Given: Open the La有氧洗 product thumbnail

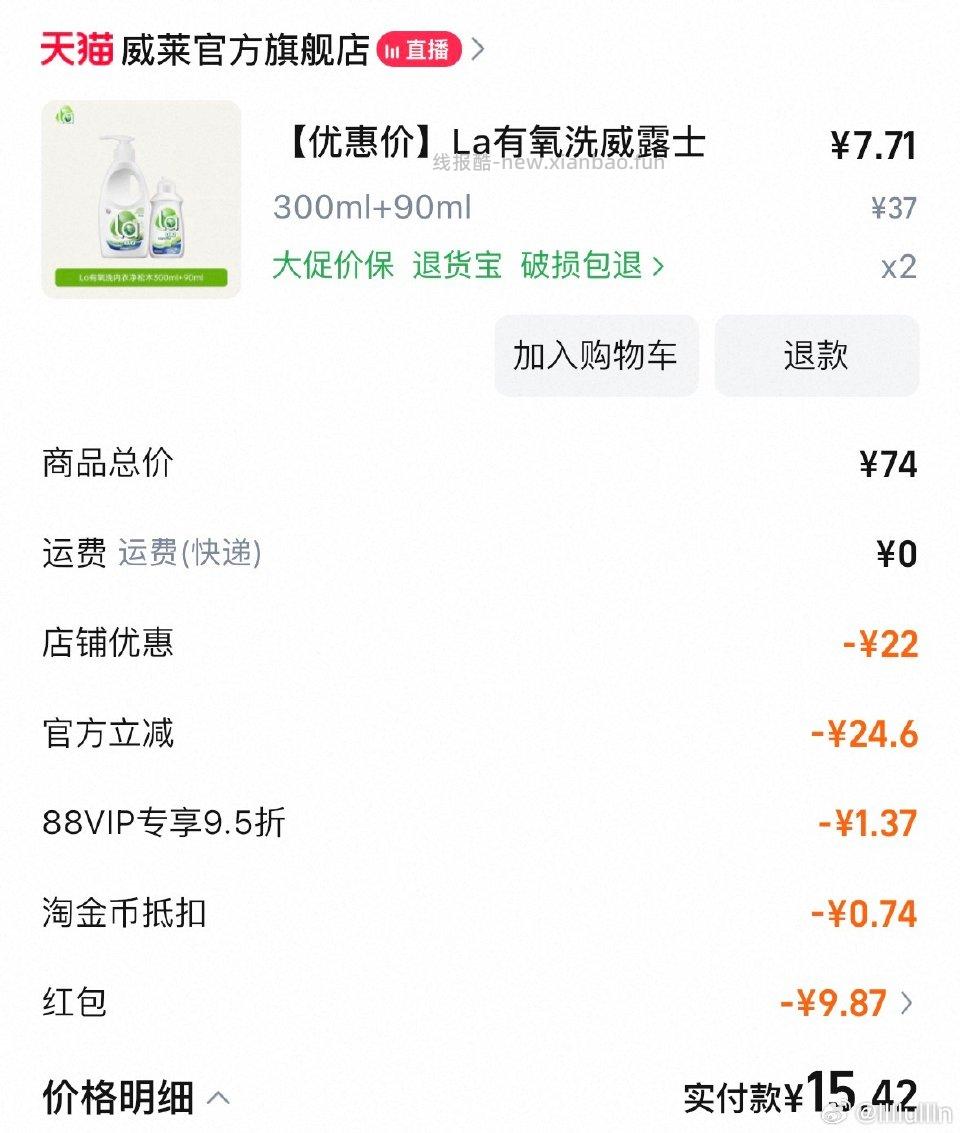Looking at the screenshot, I should point(141,199).
